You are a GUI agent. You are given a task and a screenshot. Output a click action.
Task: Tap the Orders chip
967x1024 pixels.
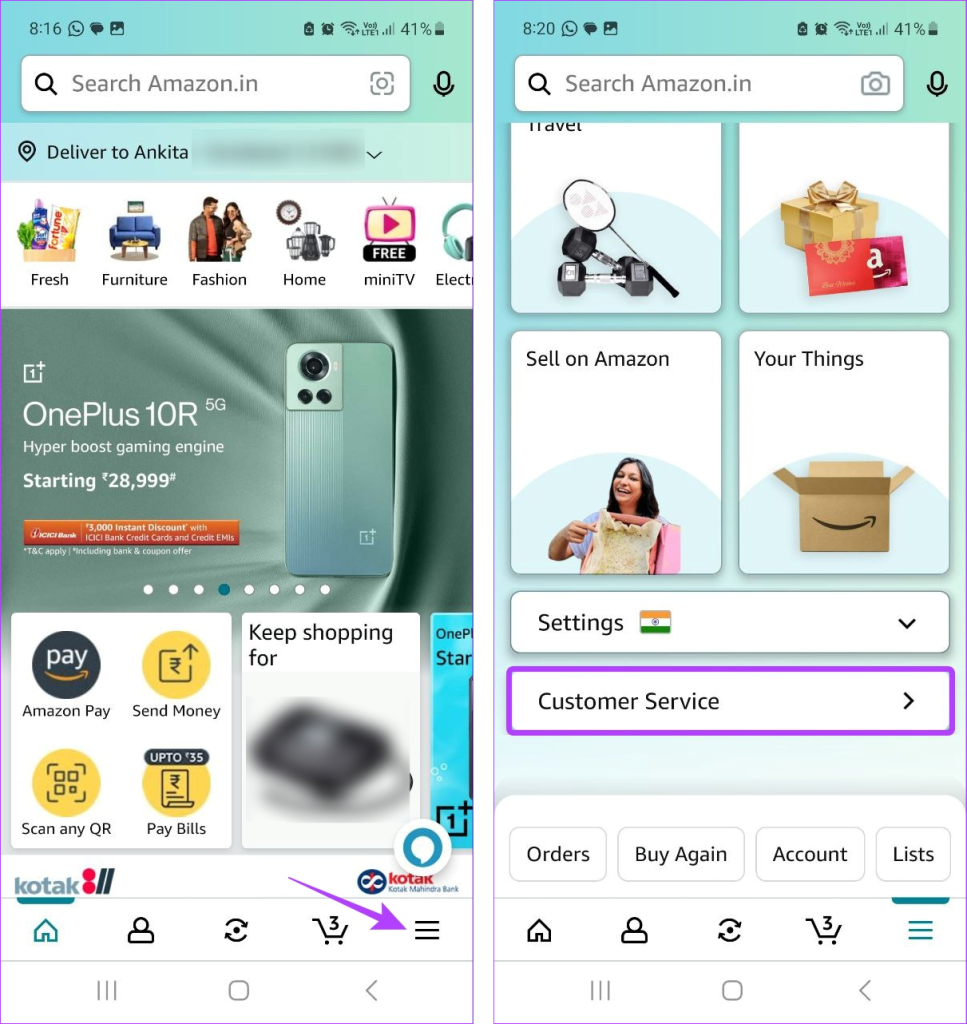(x=558, y=854)
